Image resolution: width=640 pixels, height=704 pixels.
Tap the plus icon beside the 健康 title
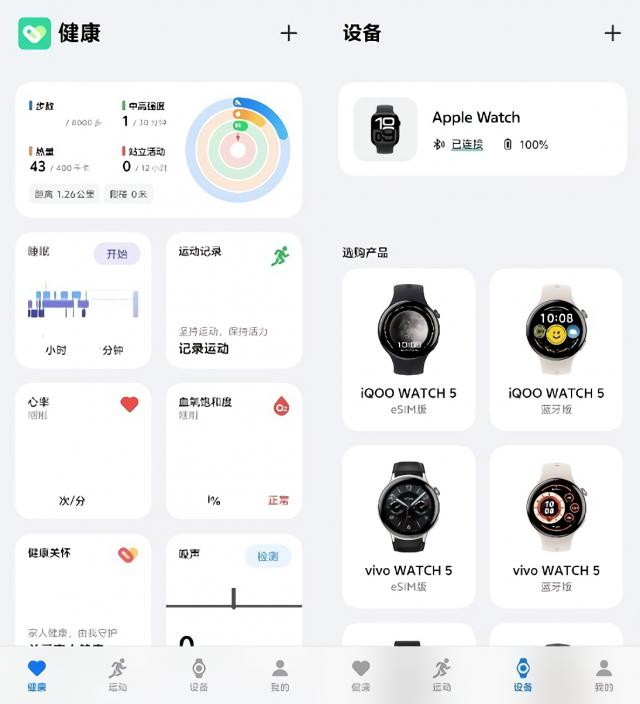[x=288, y=33]
